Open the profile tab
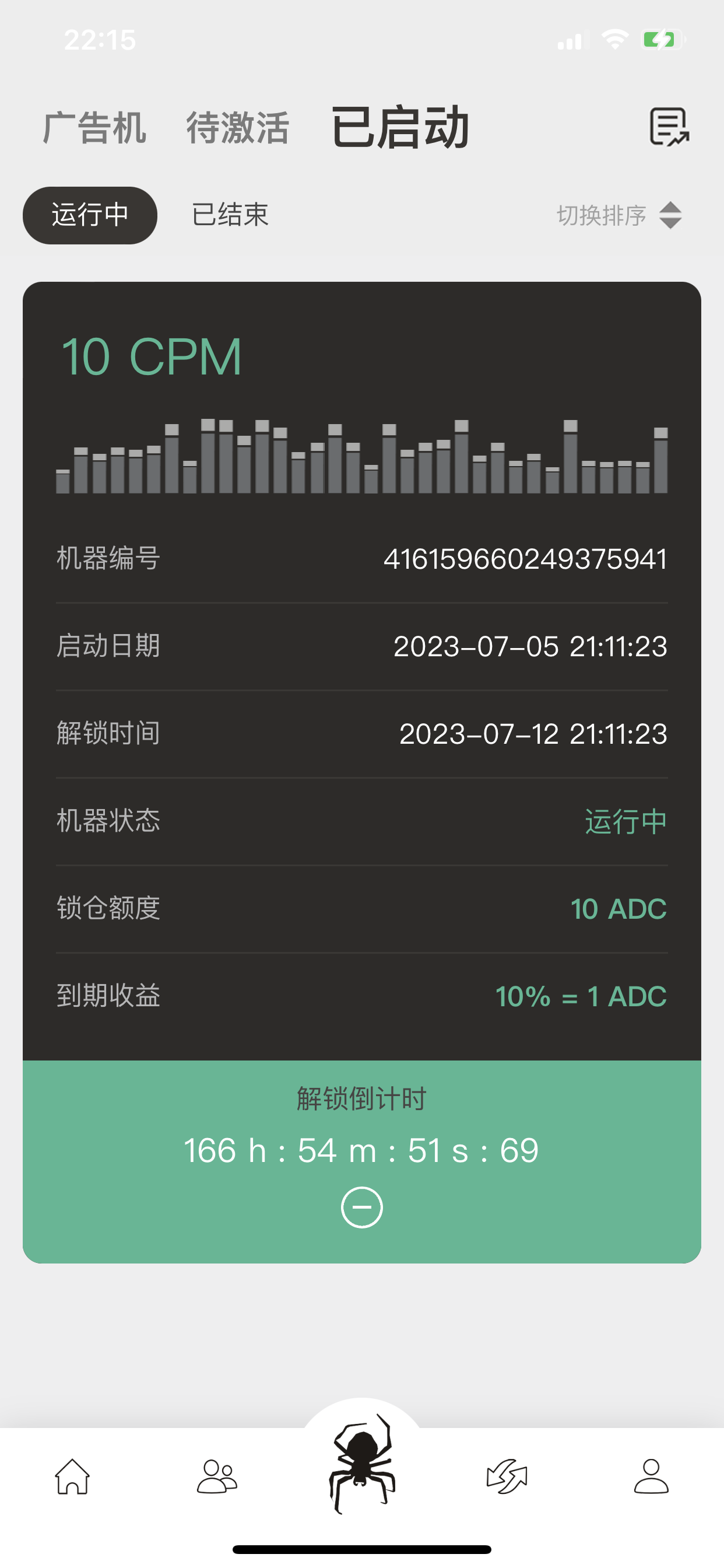Image resolution: width=724 pixels, height=1568 pixels. coord(651,1476)
